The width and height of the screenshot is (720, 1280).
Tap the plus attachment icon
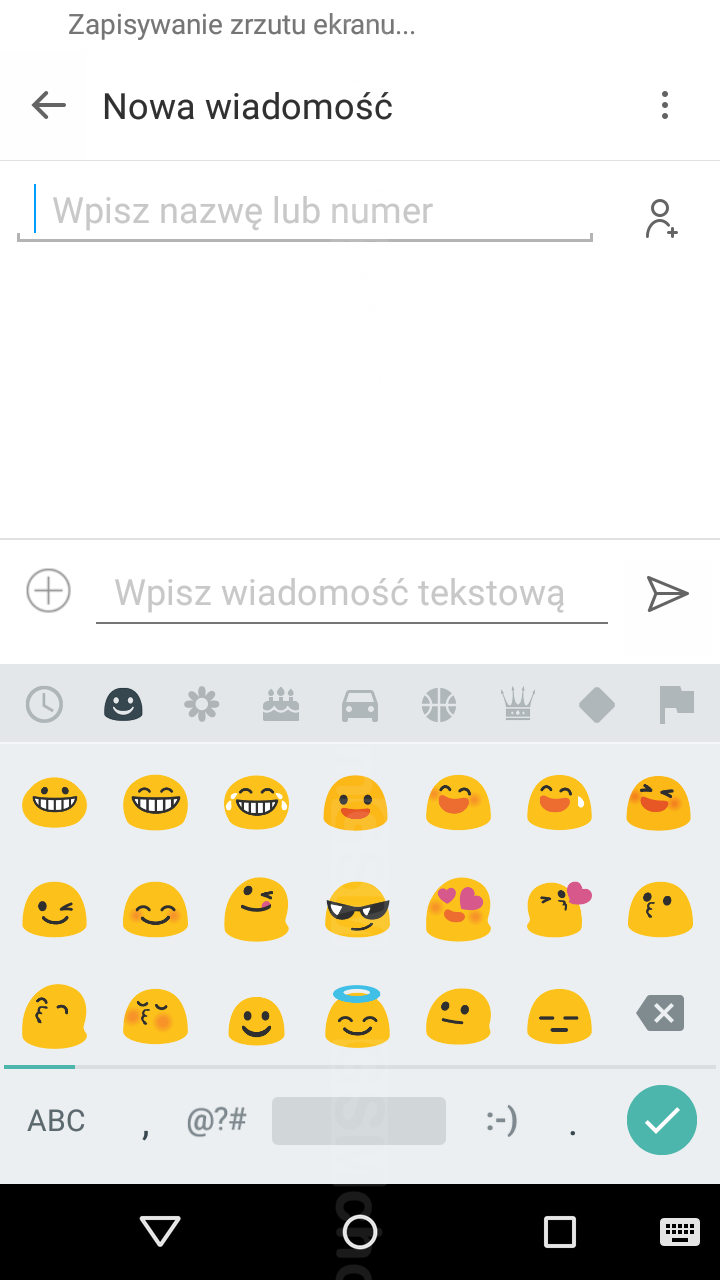tap(48, 590)
